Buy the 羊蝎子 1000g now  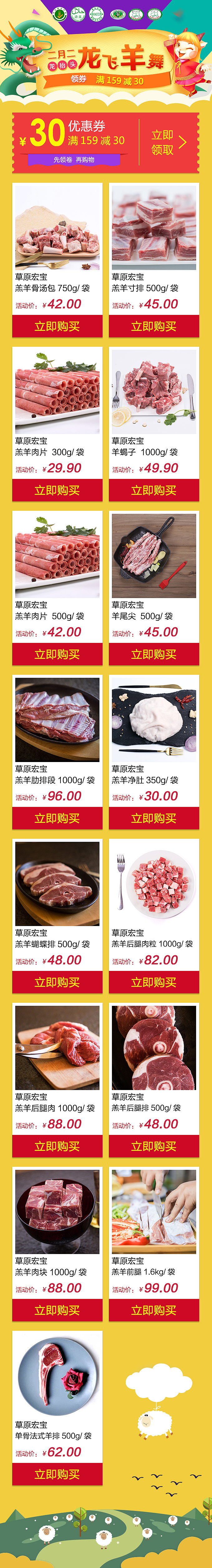153,490
